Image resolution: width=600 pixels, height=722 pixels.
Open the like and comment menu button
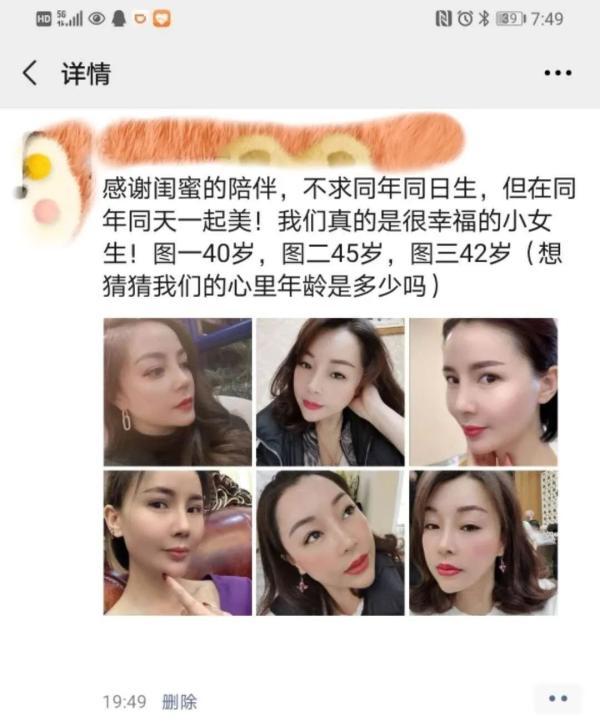(557, 699)
